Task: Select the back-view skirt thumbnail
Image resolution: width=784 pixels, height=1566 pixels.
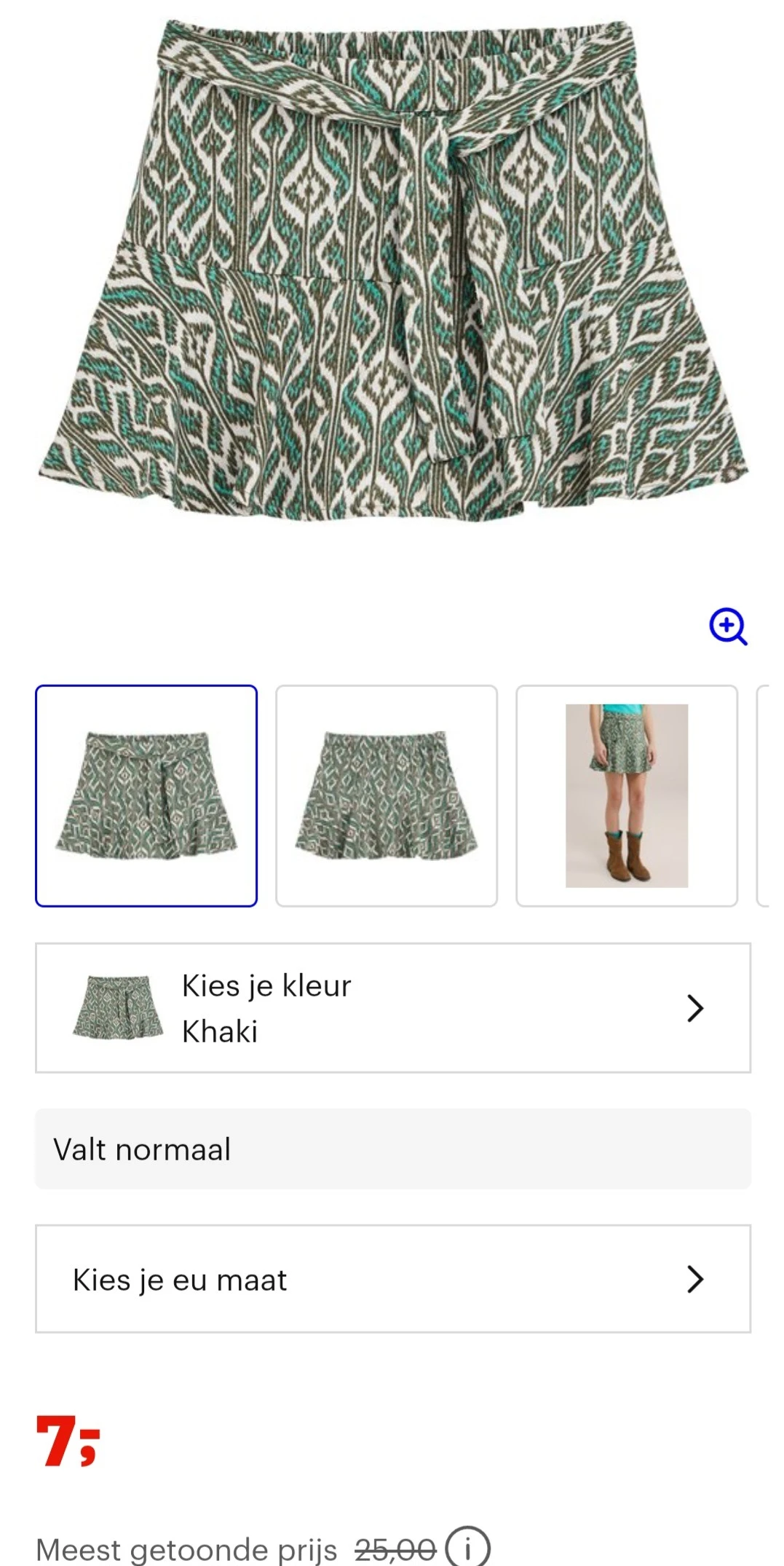Action: pos(386,793)
